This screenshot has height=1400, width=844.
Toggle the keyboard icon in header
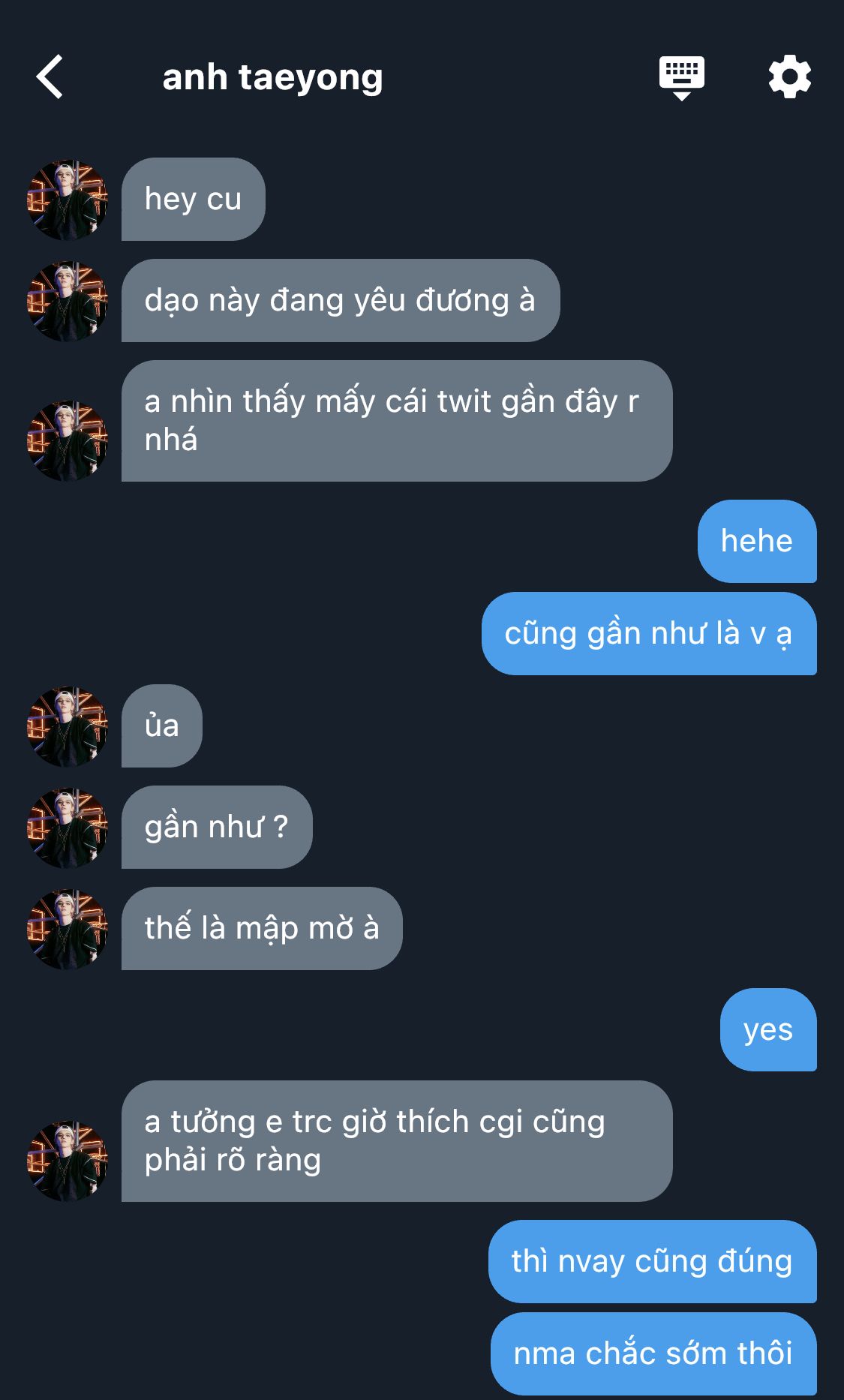(x=681, y=77)
